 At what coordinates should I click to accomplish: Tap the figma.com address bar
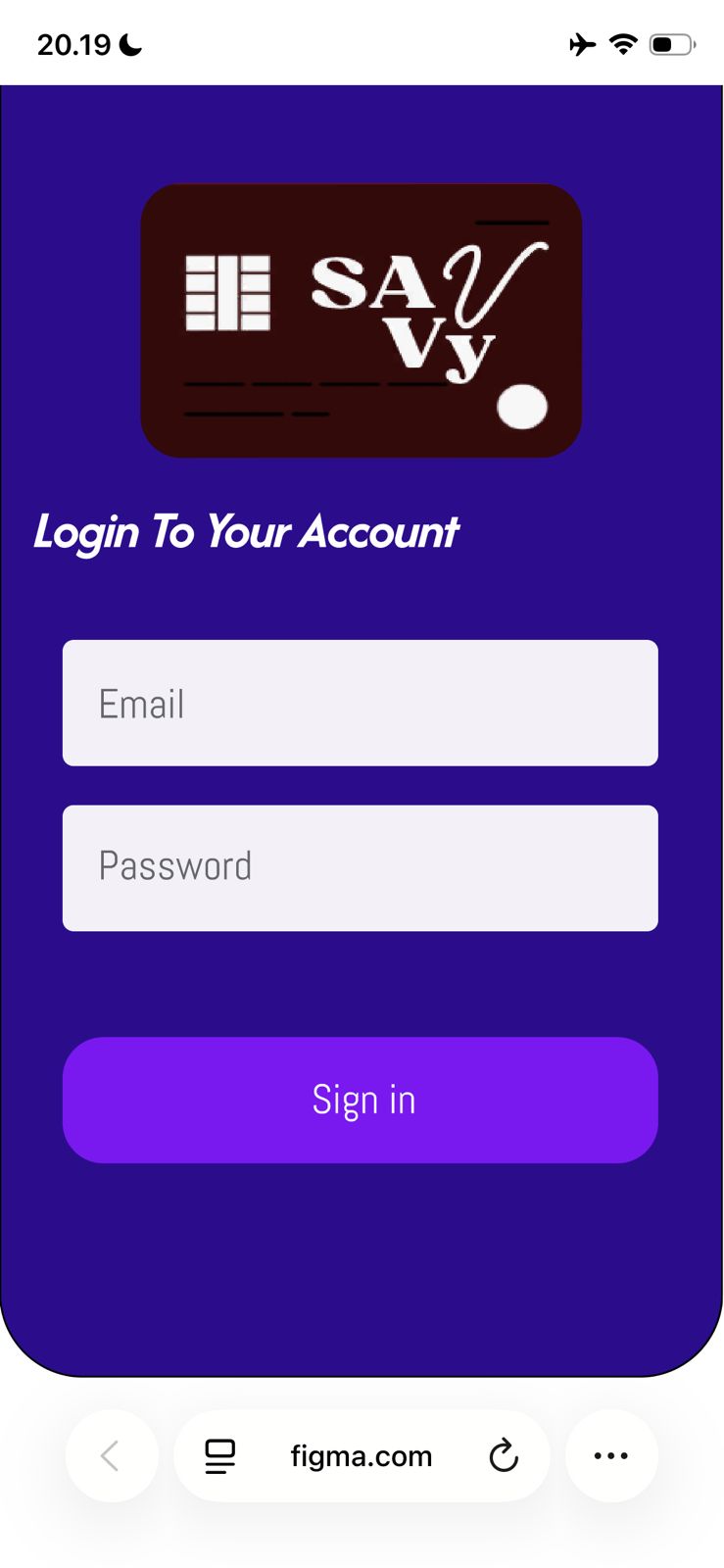coord(361,1456)
